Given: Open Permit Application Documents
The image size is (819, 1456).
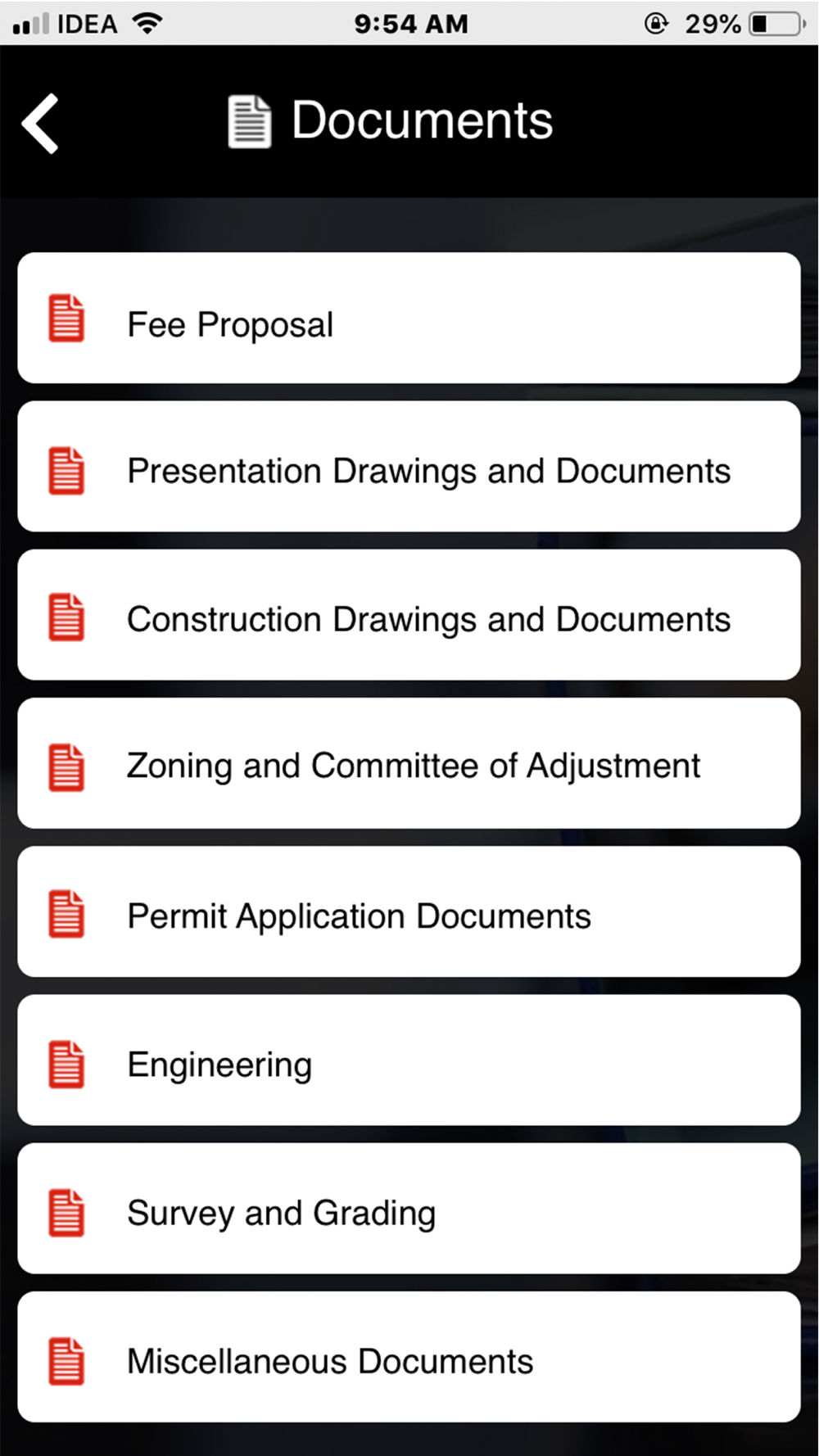Looking at the screenshot, I should tap(409, 911).
